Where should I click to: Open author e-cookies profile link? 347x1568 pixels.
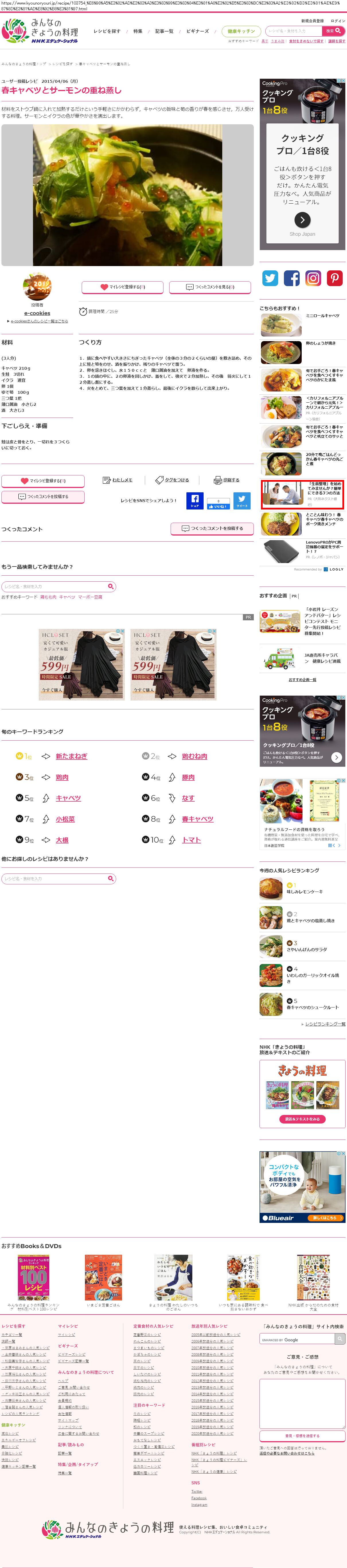coord(37,313)
